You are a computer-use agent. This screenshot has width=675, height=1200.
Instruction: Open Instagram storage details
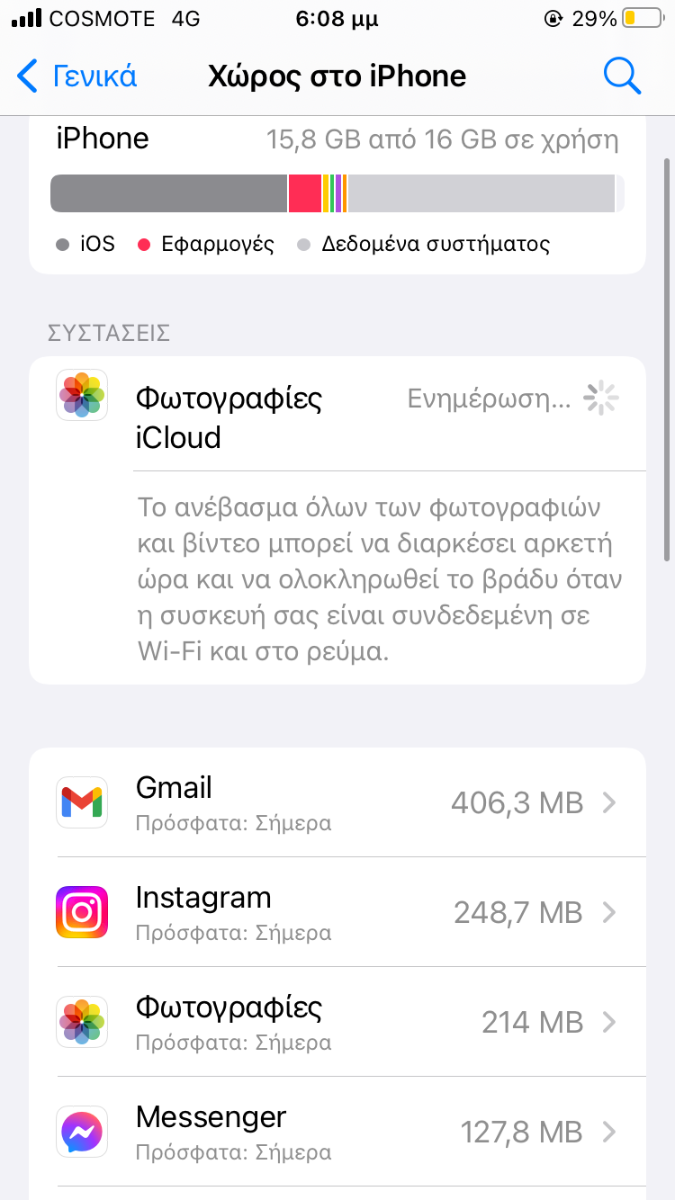click(337, 912)
